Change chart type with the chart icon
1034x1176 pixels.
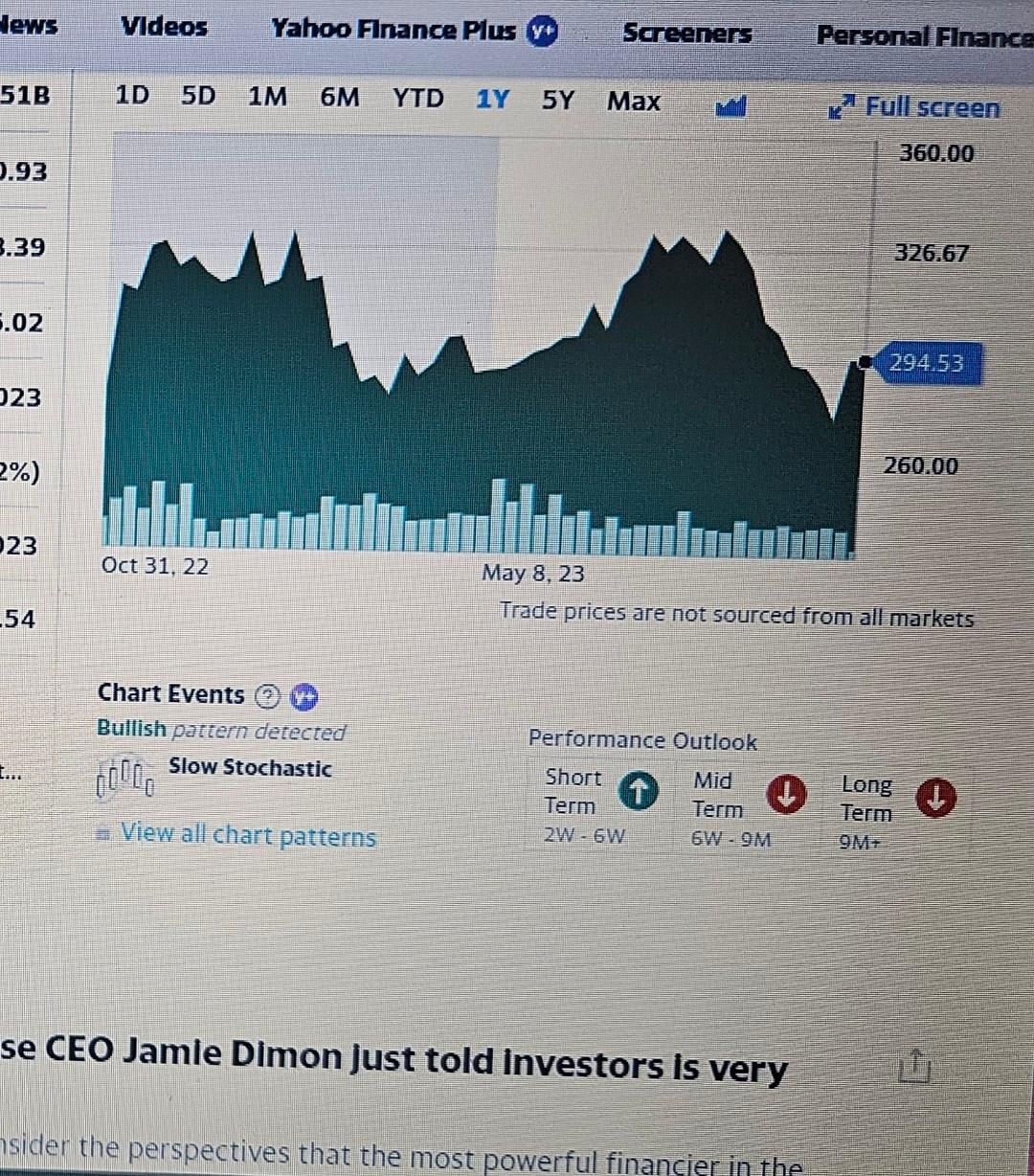[x=731, y=106]
